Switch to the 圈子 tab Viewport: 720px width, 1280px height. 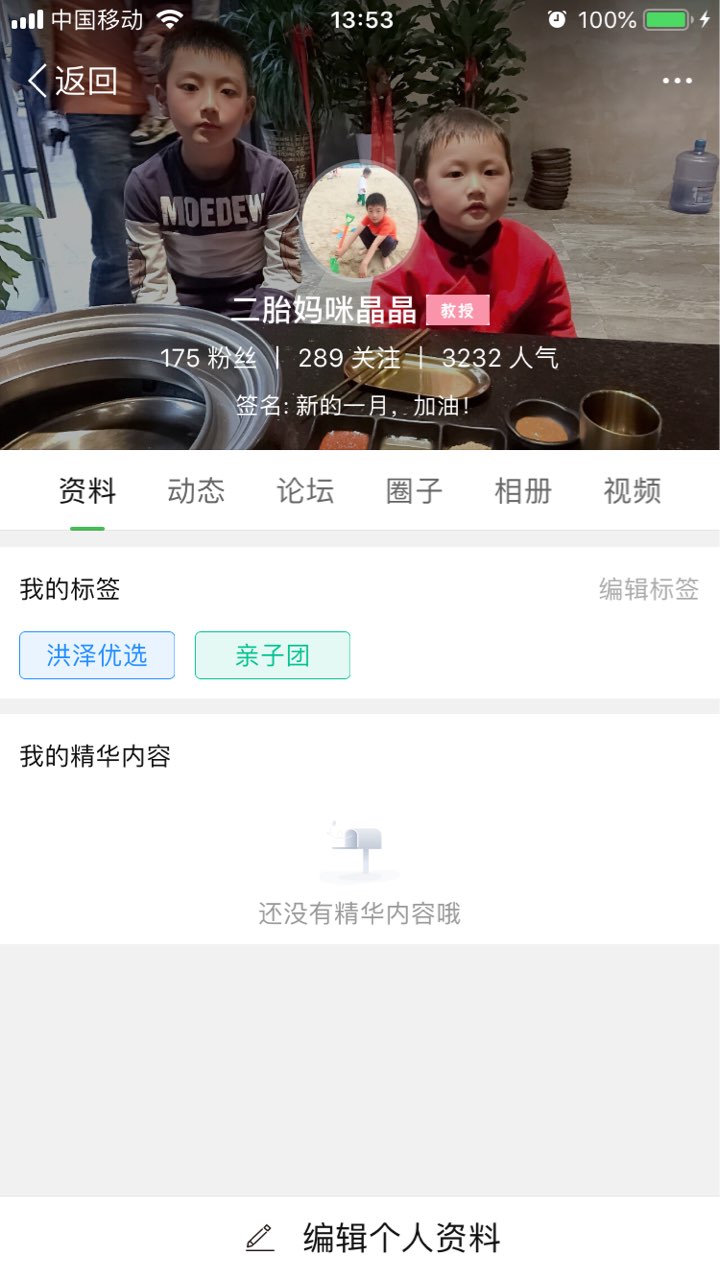[414, 491]
